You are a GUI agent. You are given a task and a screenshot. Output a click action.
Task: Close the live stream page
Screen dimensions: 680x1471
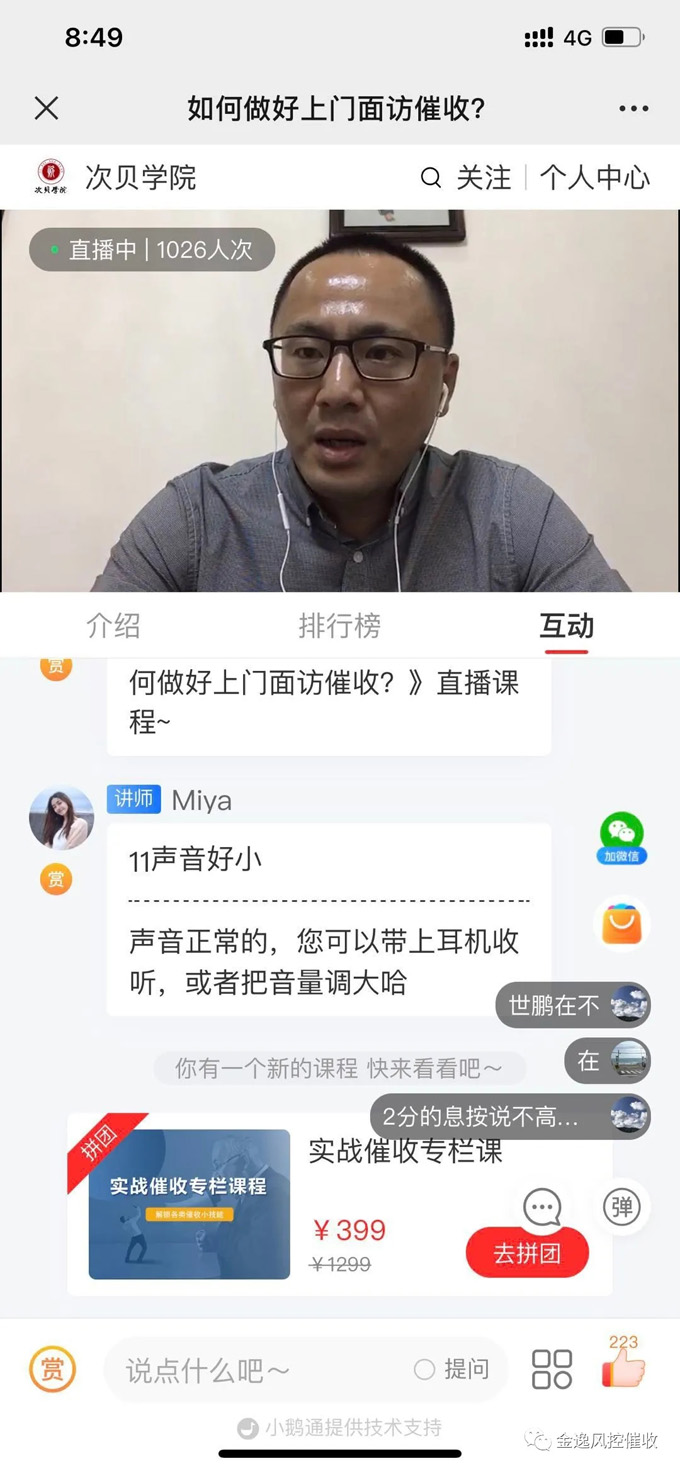46,108
